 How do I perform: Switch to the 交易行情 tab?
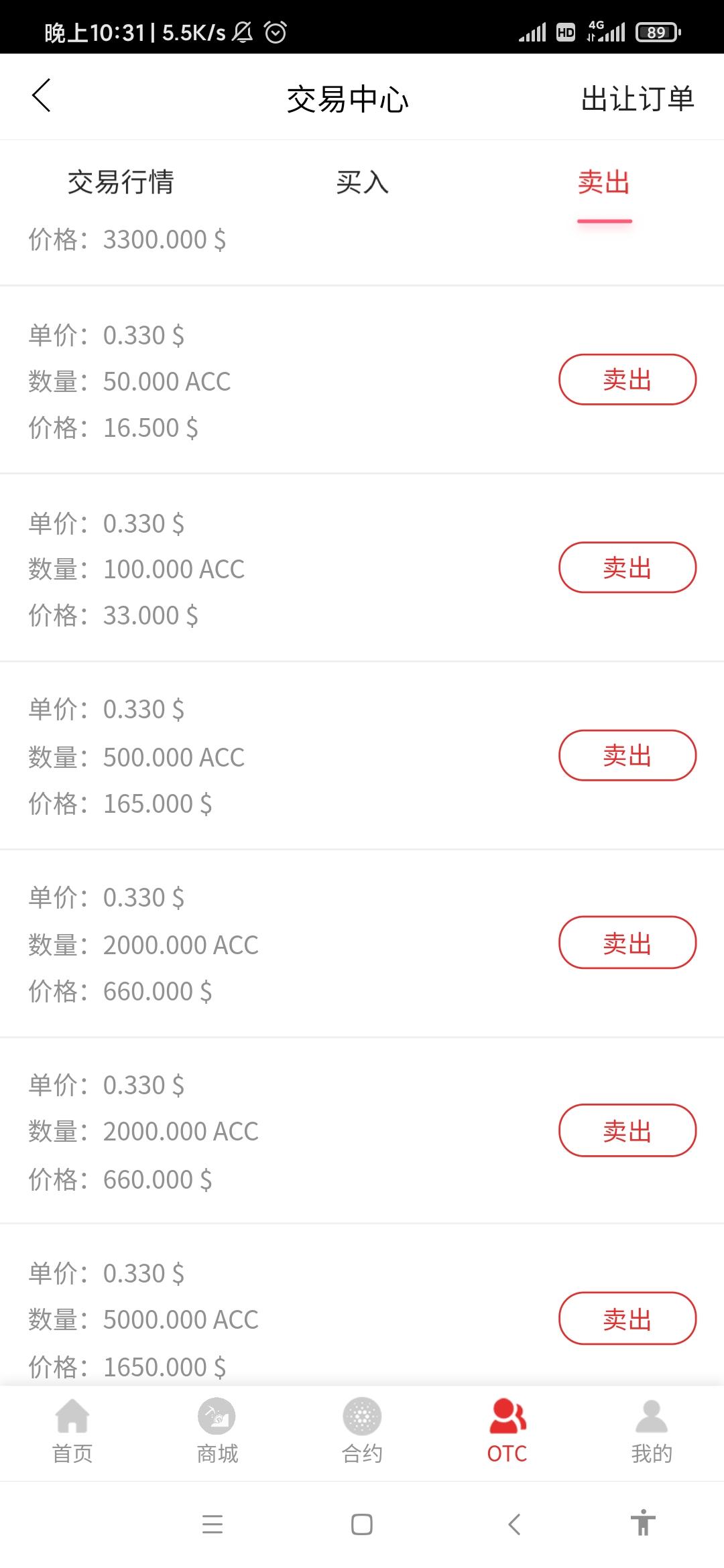tap(121, 182)
